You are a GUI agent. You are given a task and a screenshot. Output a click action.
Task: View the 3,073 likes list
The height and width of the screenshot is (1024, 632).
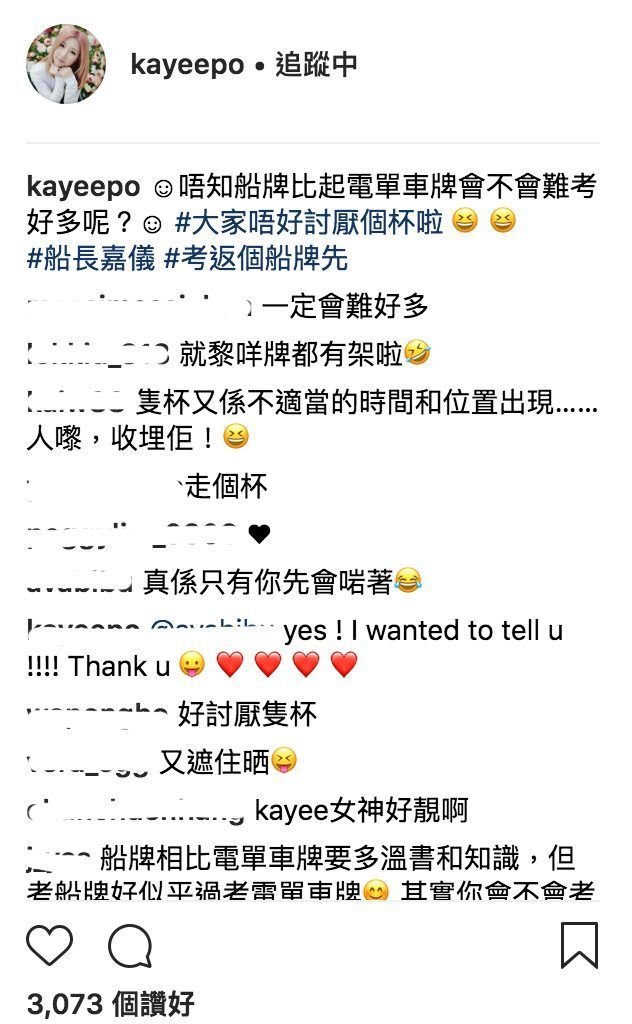(111, 1003)
